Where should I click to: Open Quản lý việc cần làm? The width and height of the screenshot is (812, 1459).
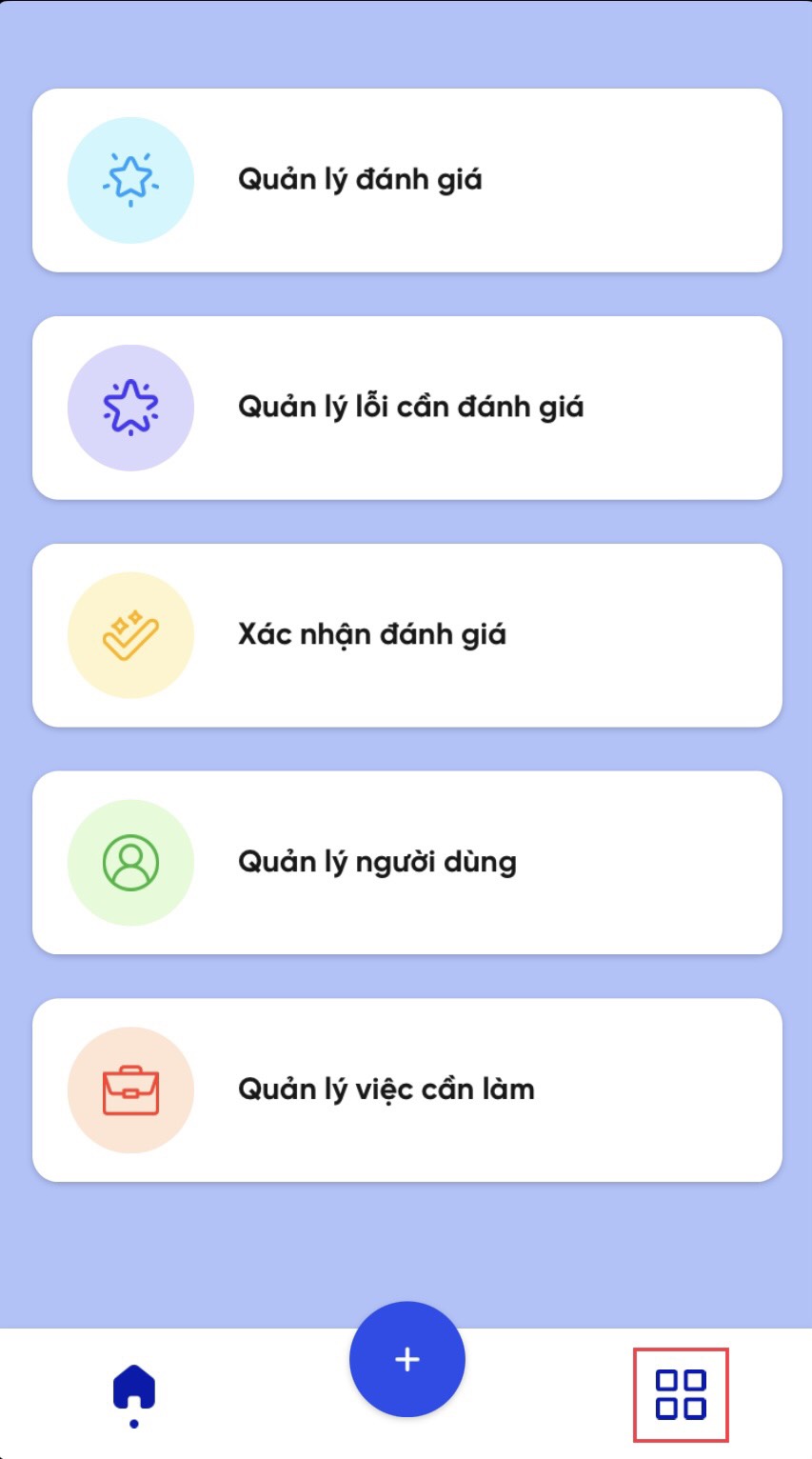(x=406, y=1090)
